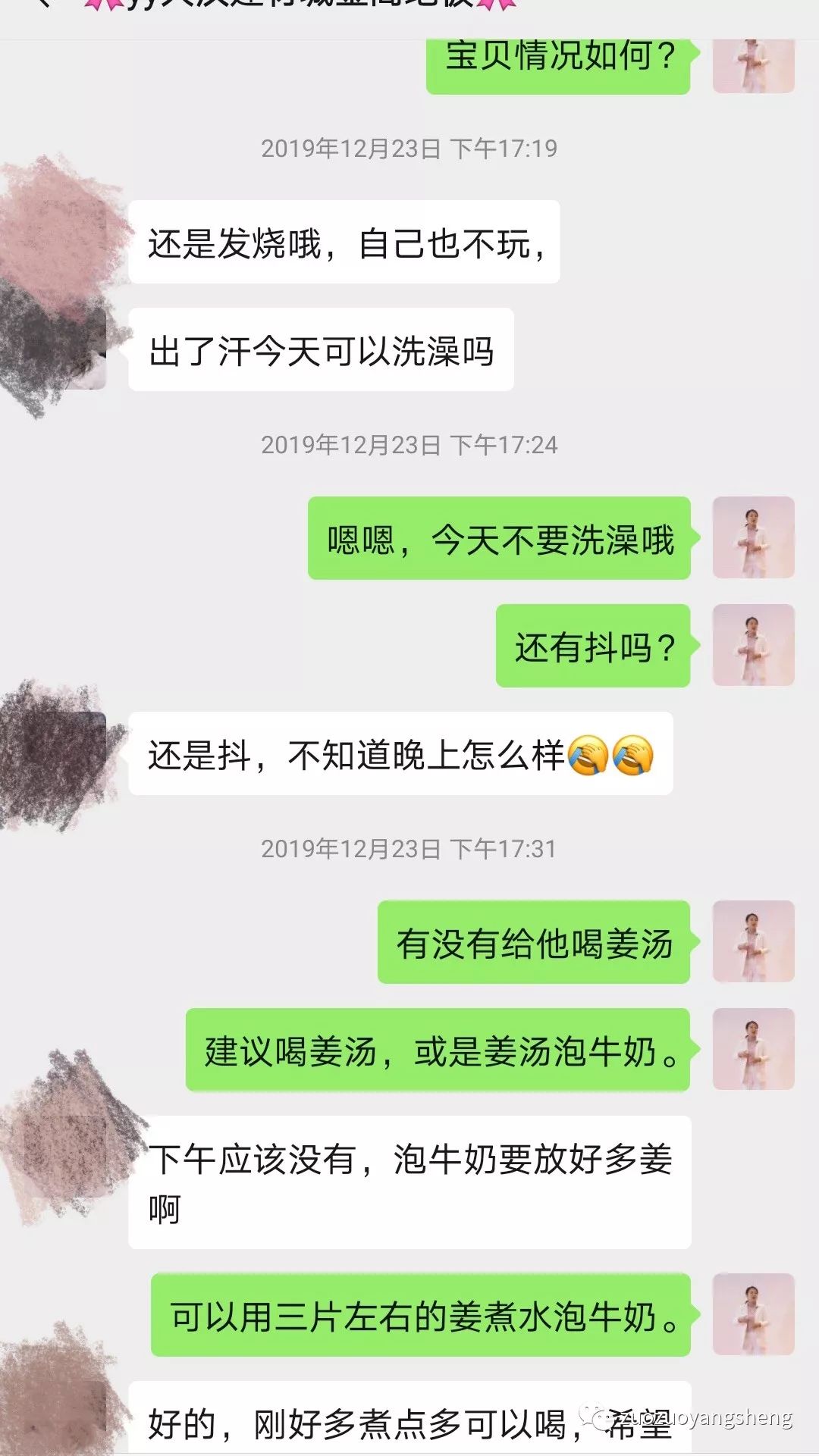Tap the '还是发烧哦' message bubble
819x1456 pixels.
[x=345, y=244]
